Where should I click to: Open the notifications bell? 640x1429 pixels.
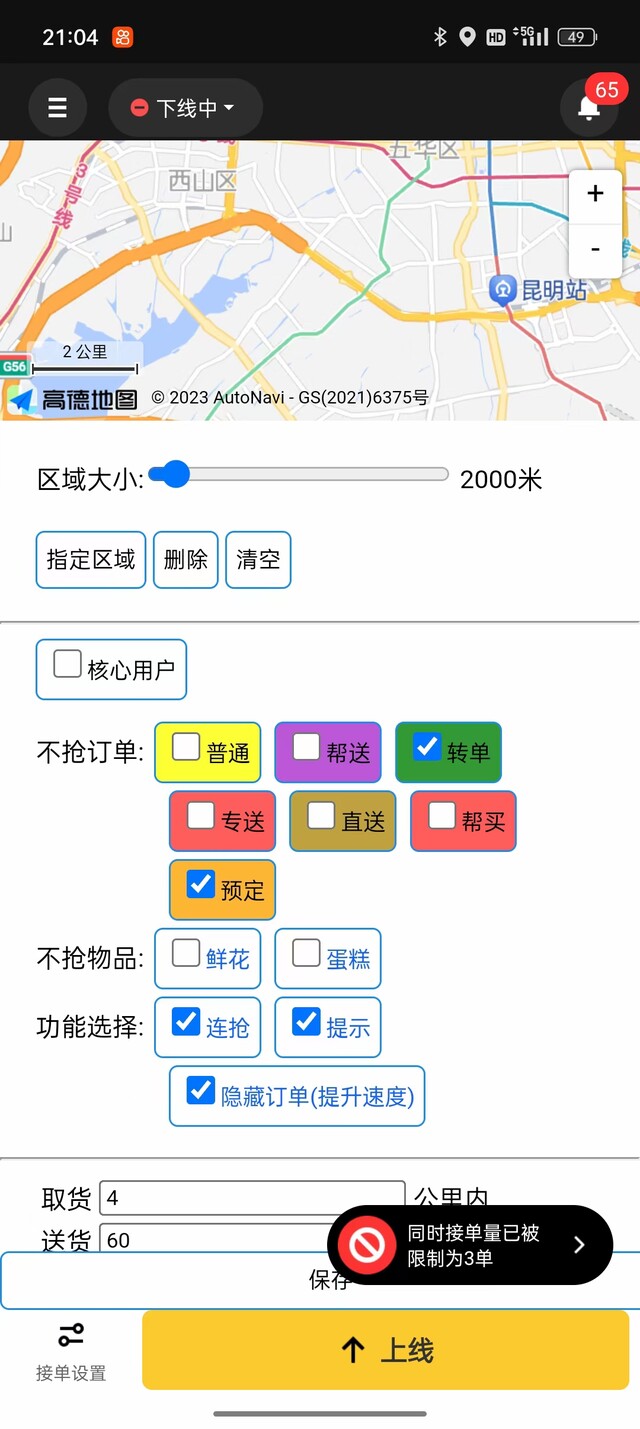point(589,108)
